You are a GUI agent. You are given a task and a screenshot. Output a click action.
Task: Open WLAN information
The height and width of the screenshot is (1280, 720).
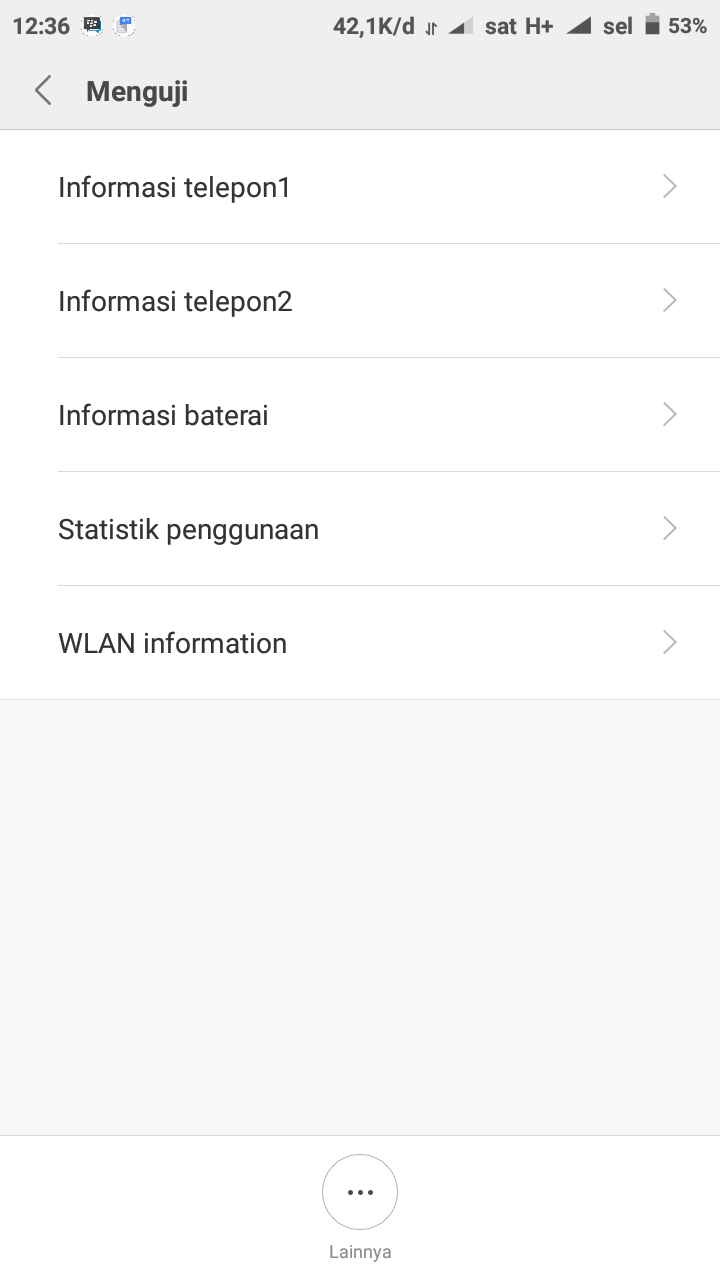(360, 643)
